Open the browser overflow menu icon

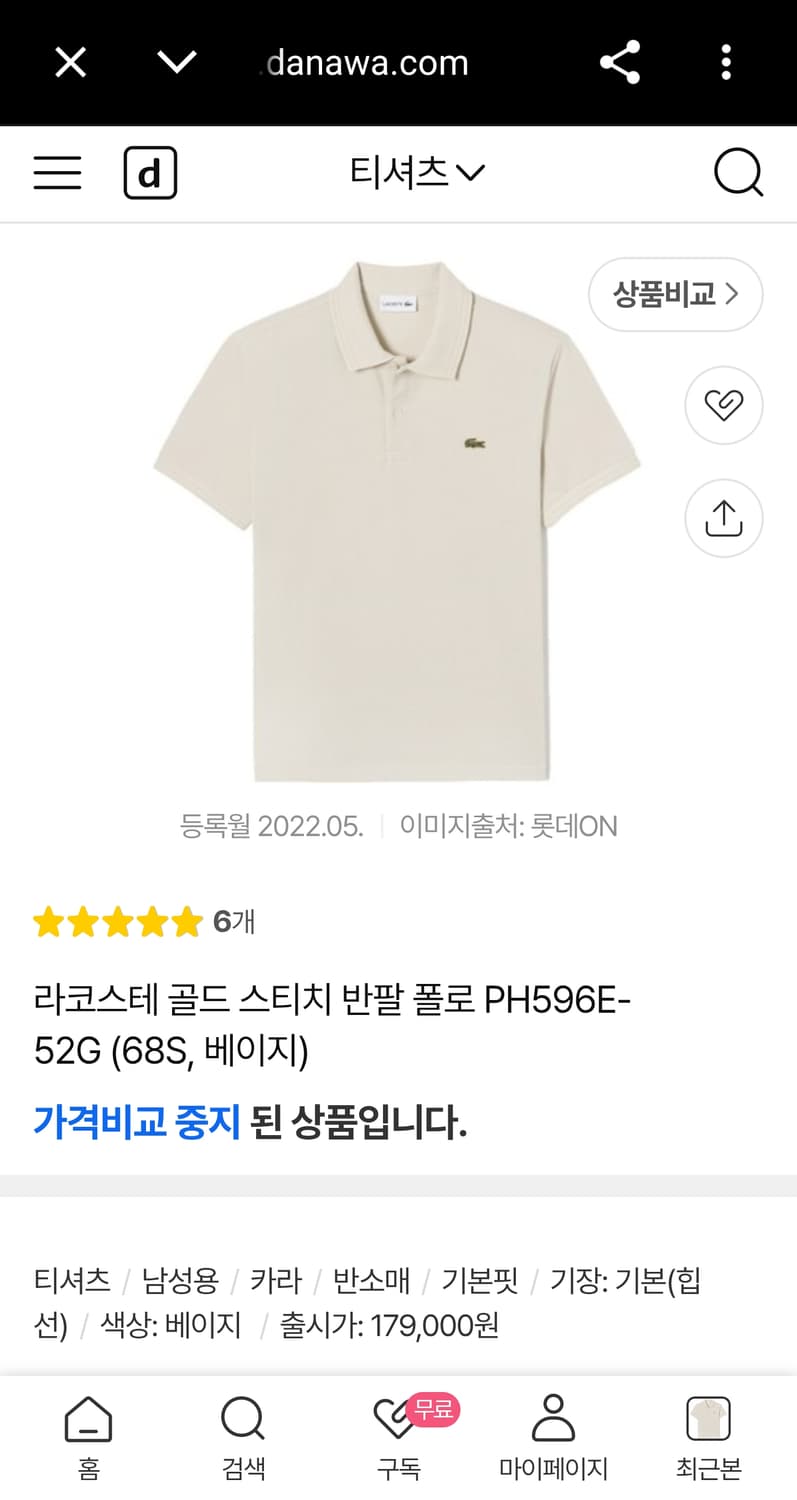point(726,62)
